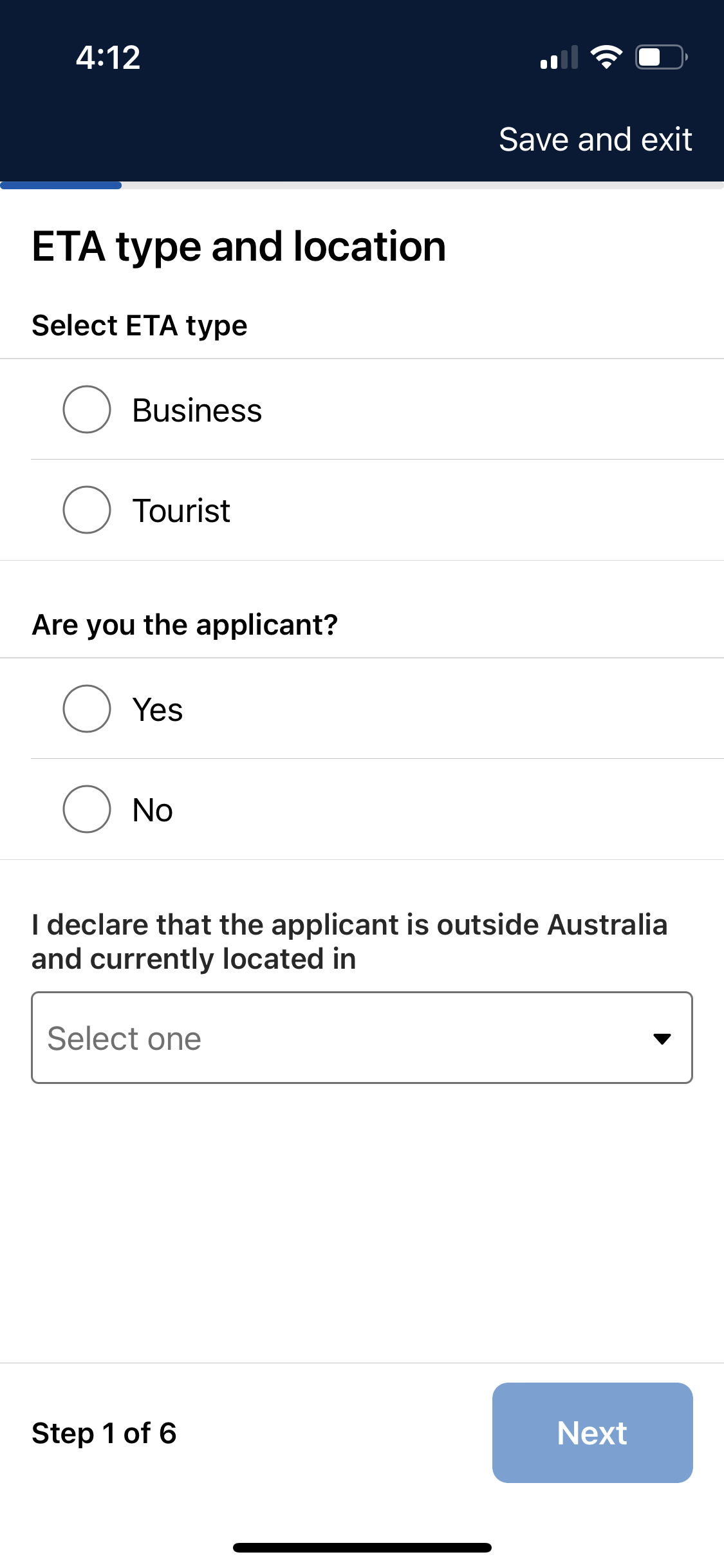Open the current location dropdown

pos(362,1038)
